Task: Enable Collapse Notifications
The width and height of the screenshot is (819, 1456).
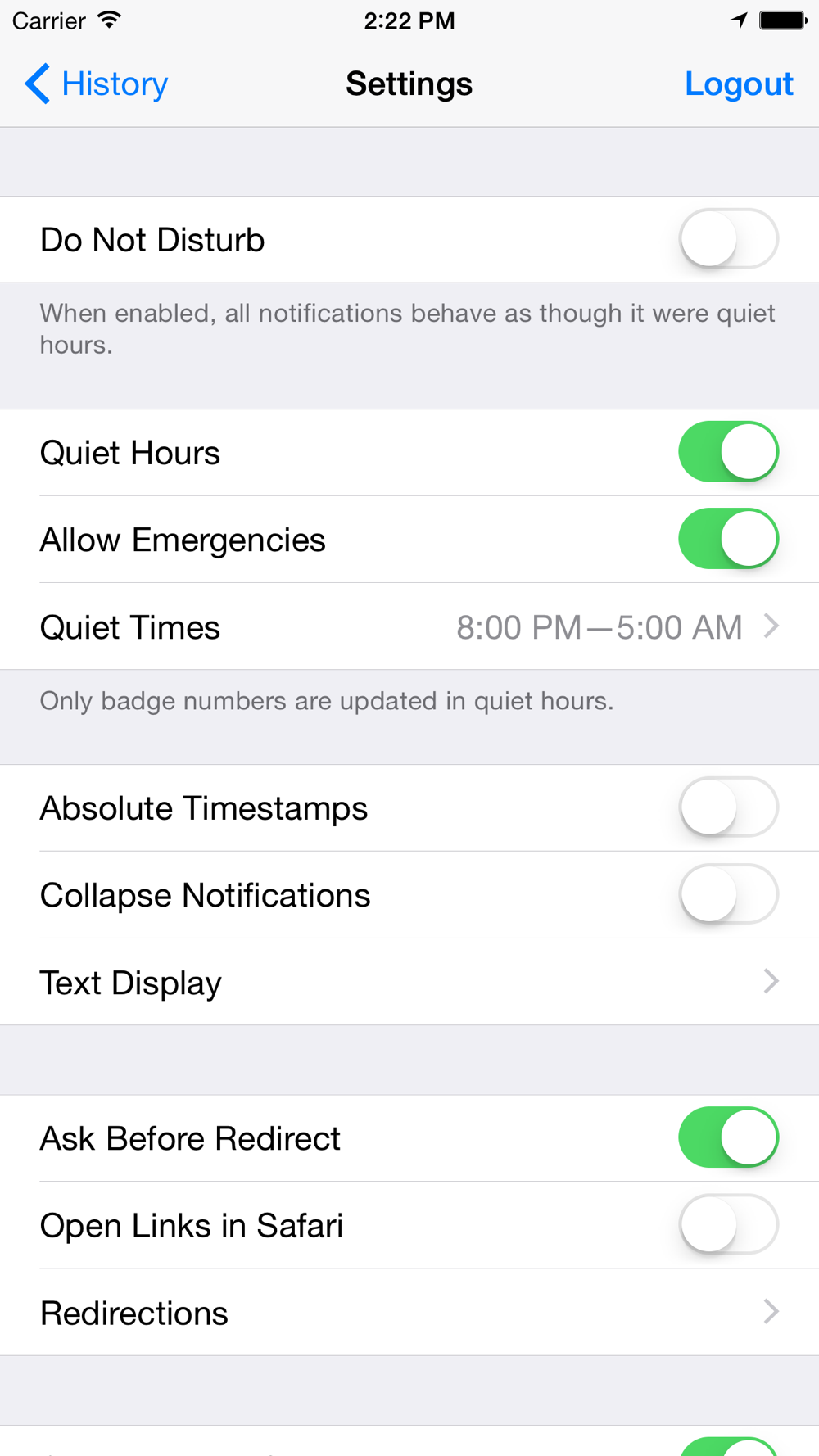Action: tap(727, 894)
